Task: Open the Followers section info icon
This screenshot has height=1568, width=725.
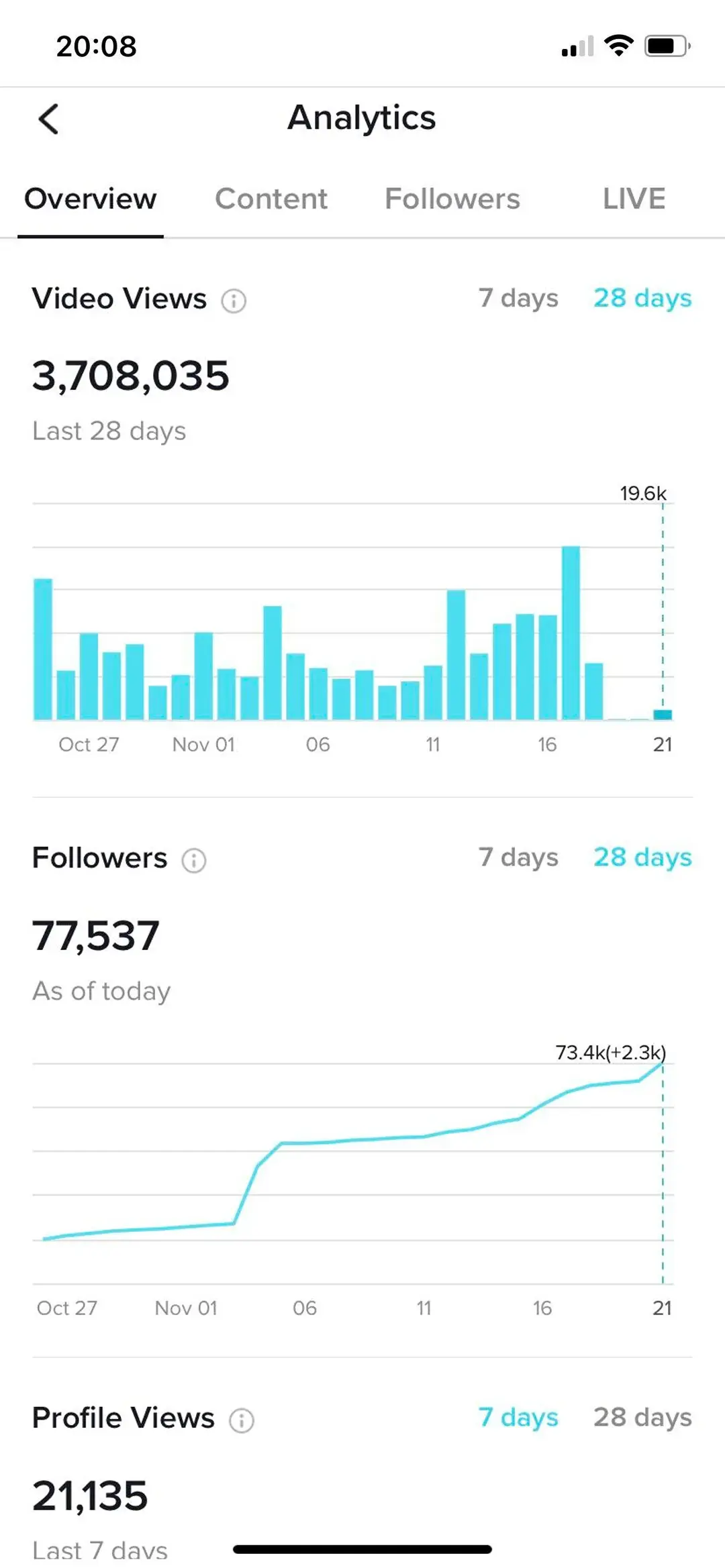Action: point(194,860)
